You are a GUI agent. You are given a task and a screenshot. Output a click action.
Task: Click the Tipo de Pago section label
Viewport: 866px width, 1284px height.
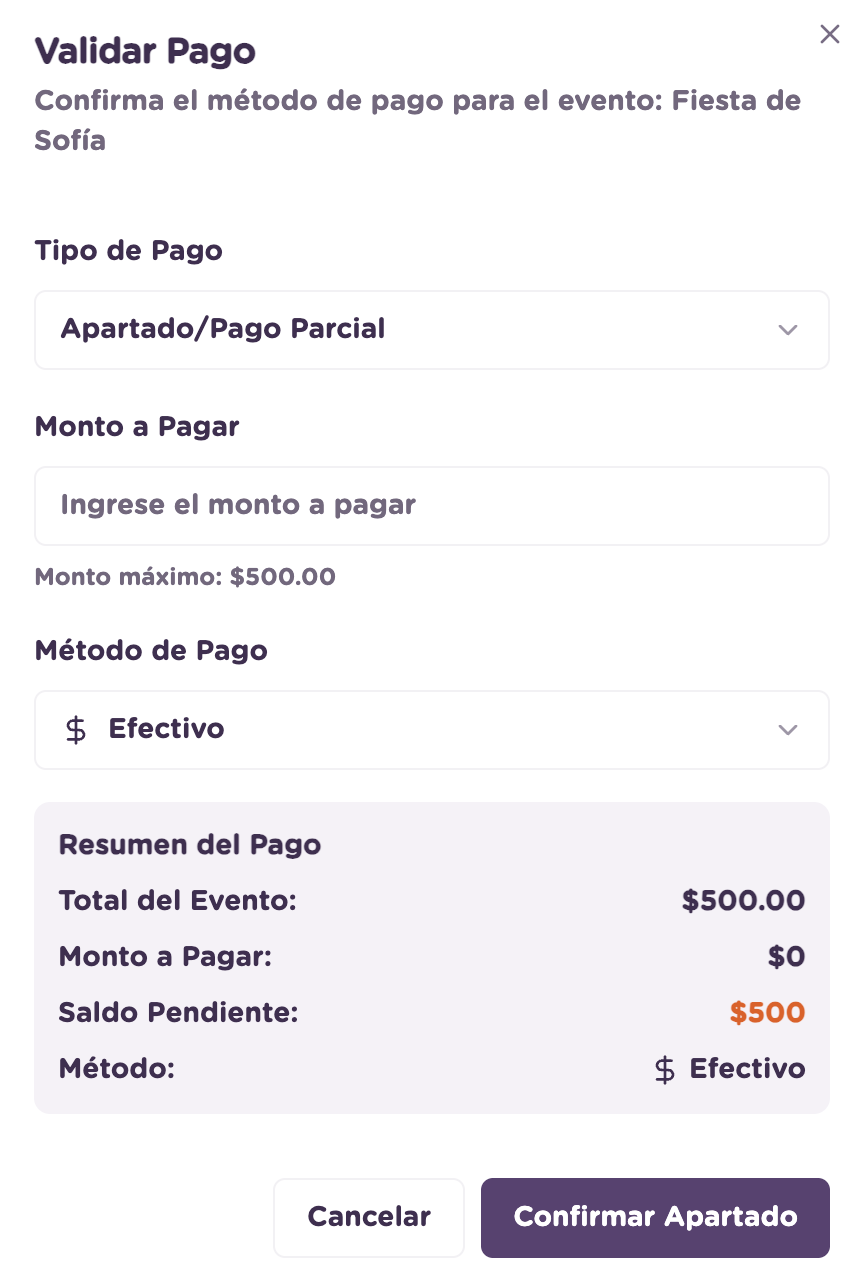(x=128, y=251)
